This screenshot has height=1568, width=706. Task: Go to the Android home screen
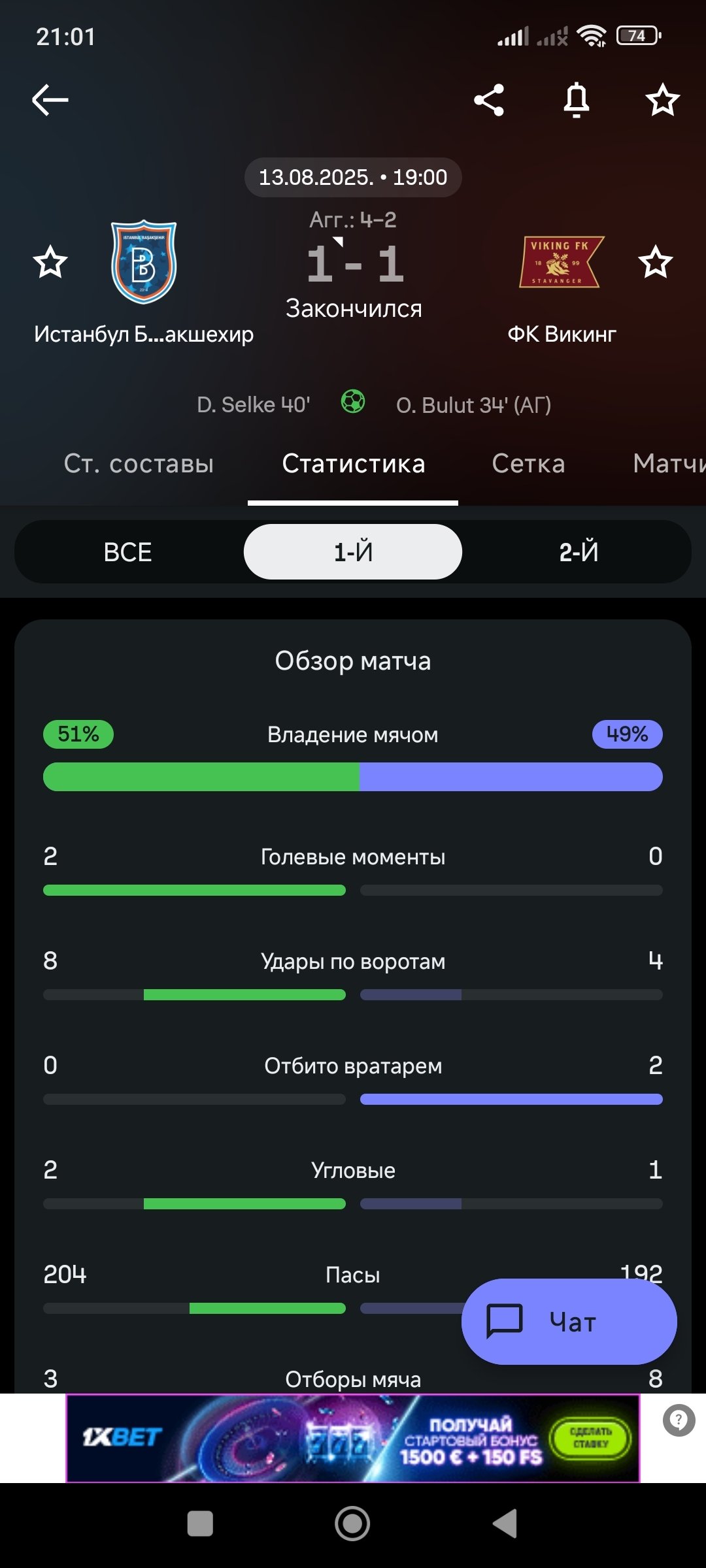click(x=352, y=1524)
